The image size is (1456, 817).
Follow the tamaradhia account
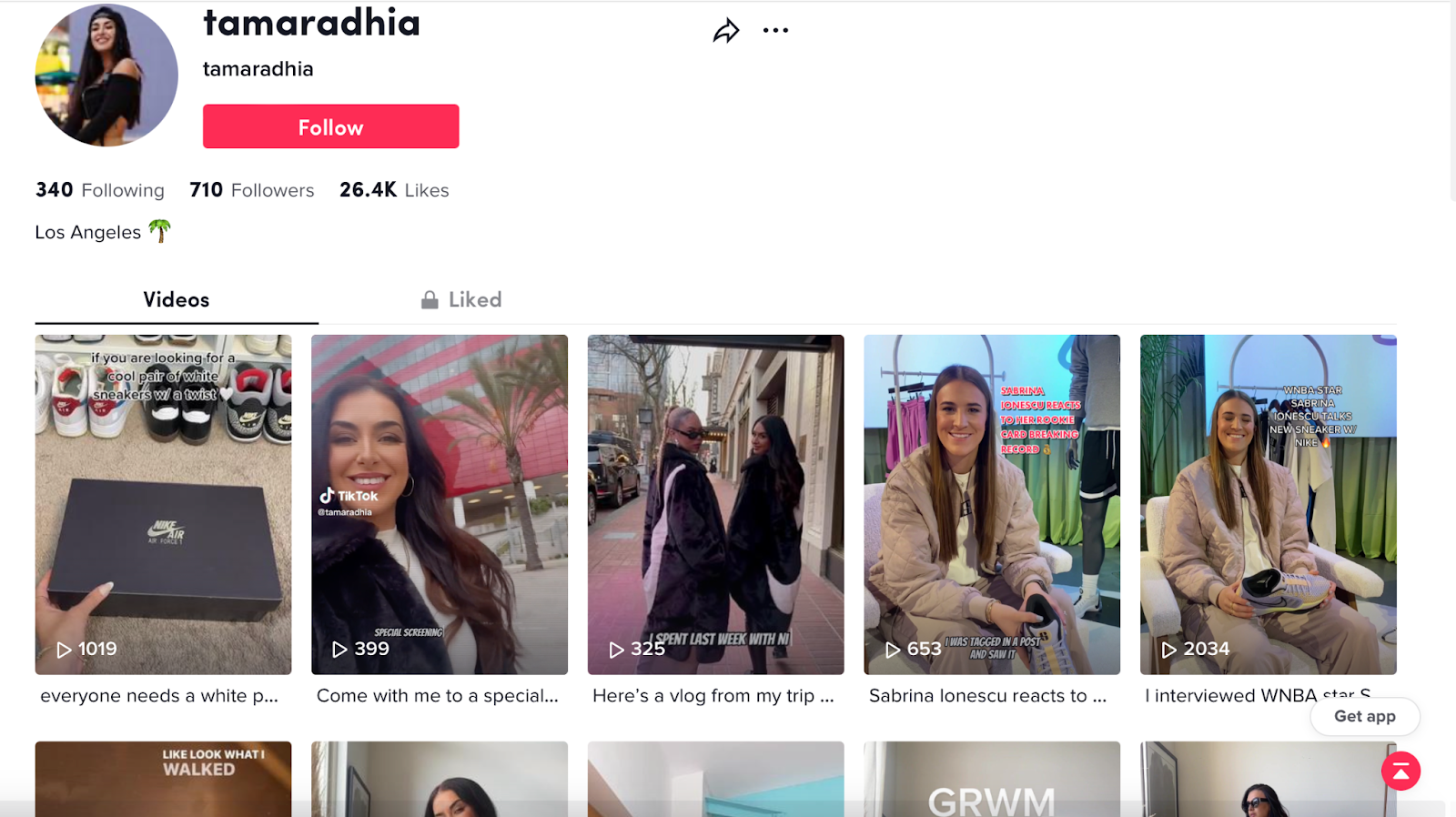pos(330,126)
